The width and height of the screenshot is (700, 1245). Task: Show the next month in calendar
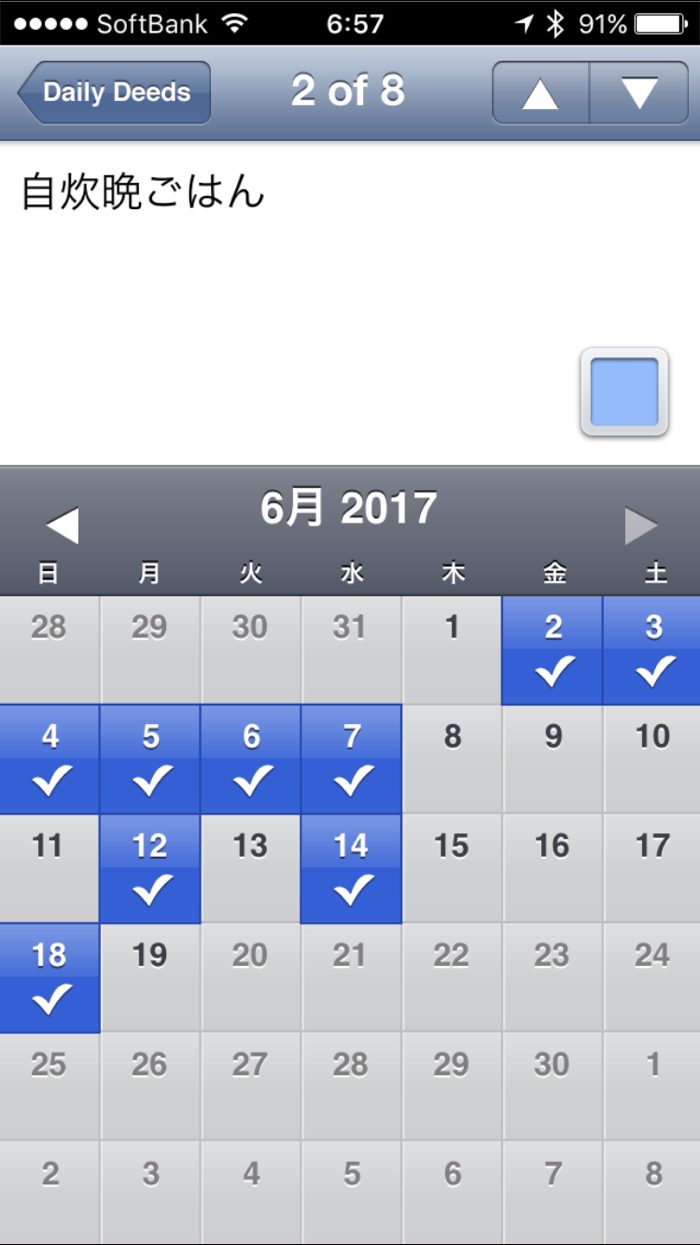tap(641, 525)
